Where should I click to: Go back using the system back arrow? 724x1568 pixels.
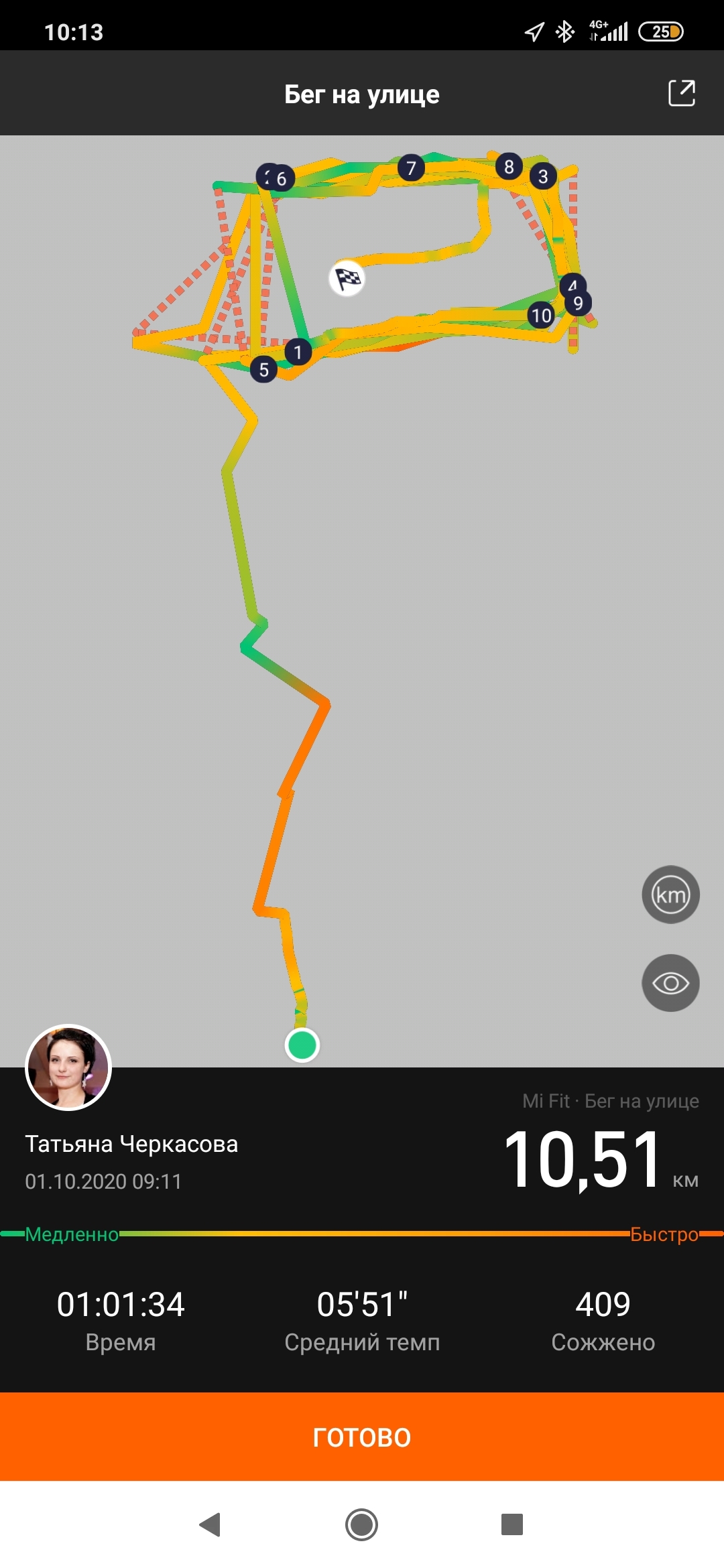210,1524
